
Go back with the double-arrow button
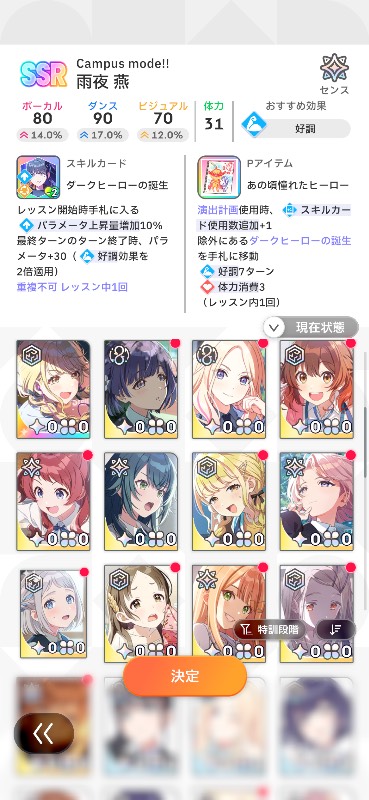click(44, 734)
